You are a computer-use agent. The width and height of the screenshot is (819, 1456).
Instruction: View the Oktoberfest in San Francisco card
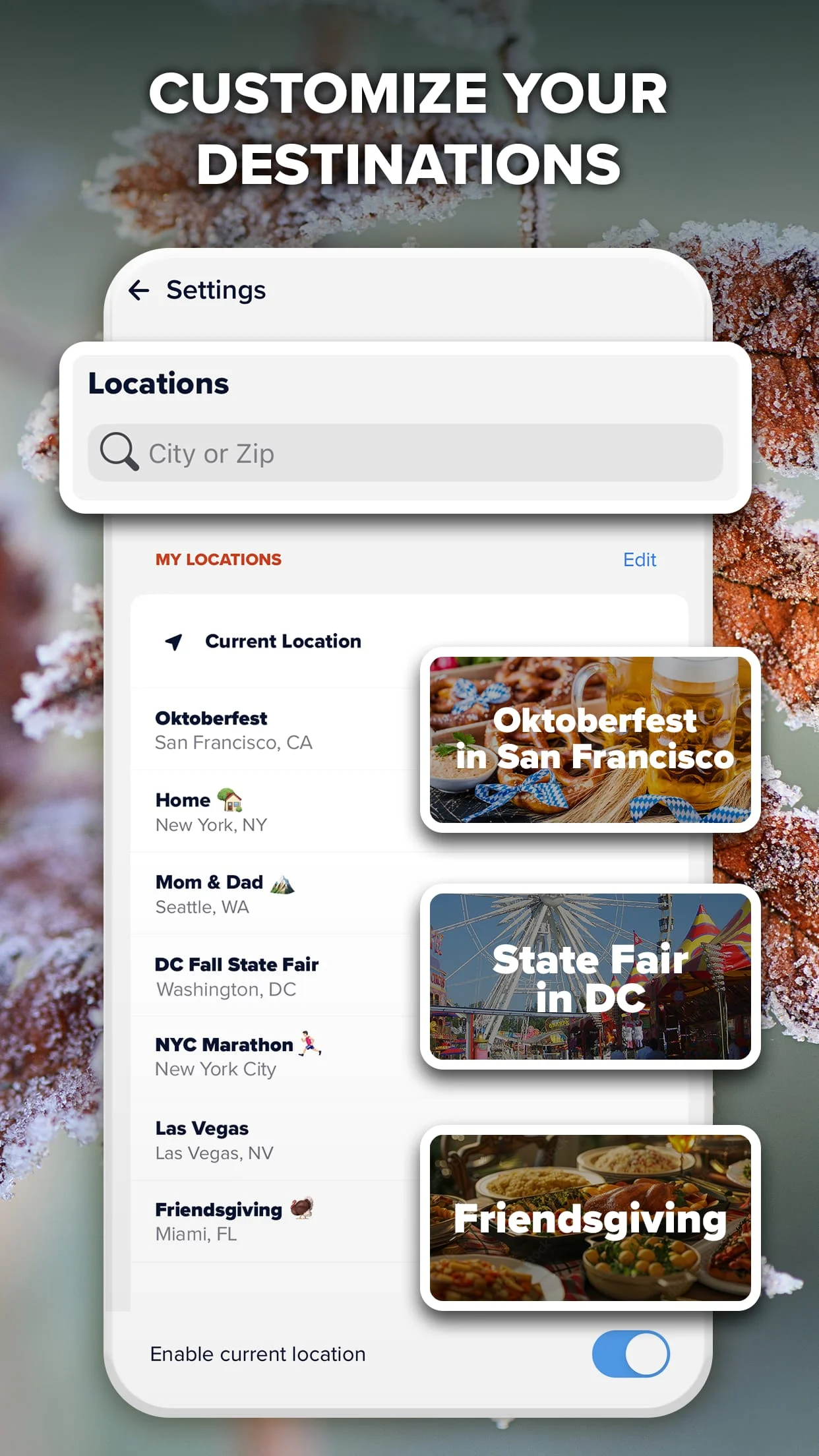pos(590,740)
